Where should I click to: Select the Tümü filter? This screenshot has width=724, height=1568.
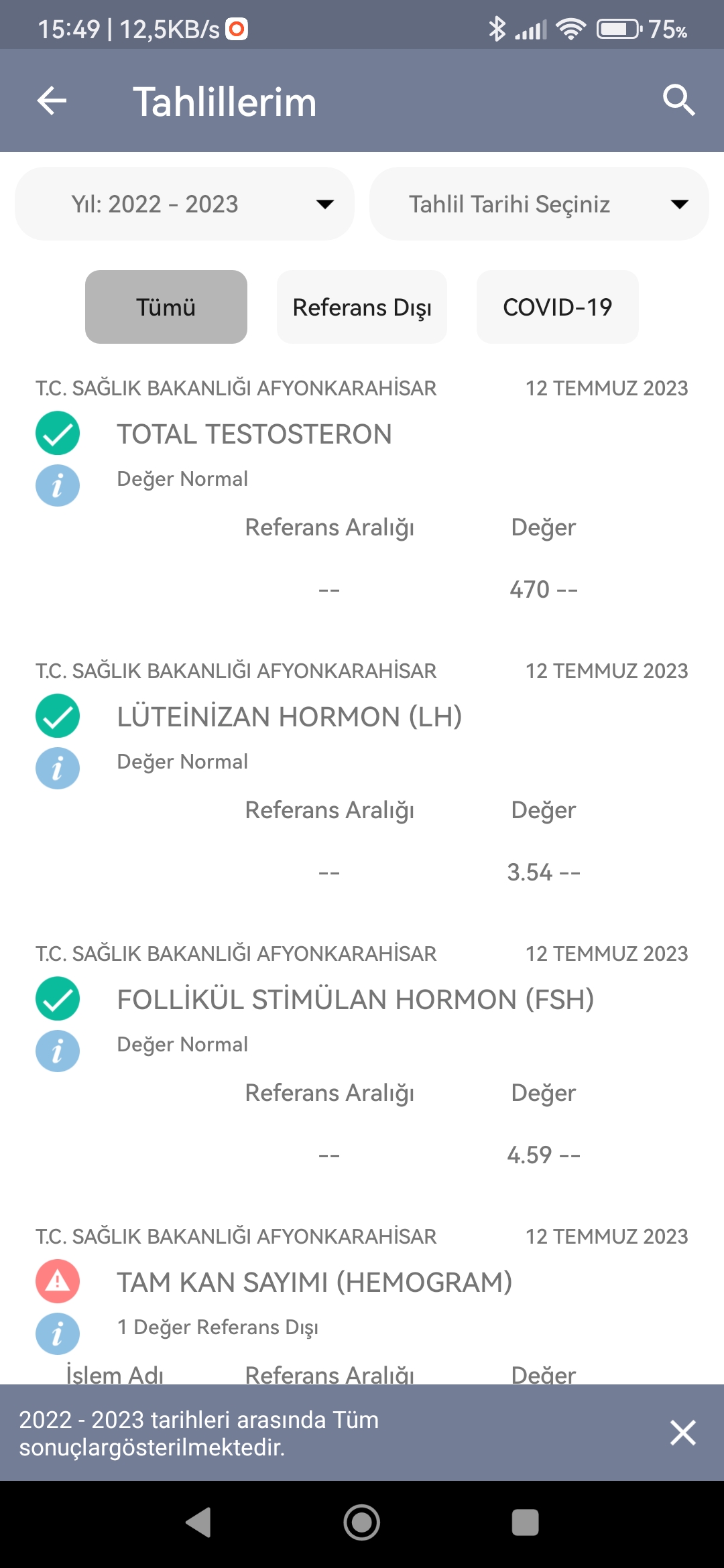166,307
